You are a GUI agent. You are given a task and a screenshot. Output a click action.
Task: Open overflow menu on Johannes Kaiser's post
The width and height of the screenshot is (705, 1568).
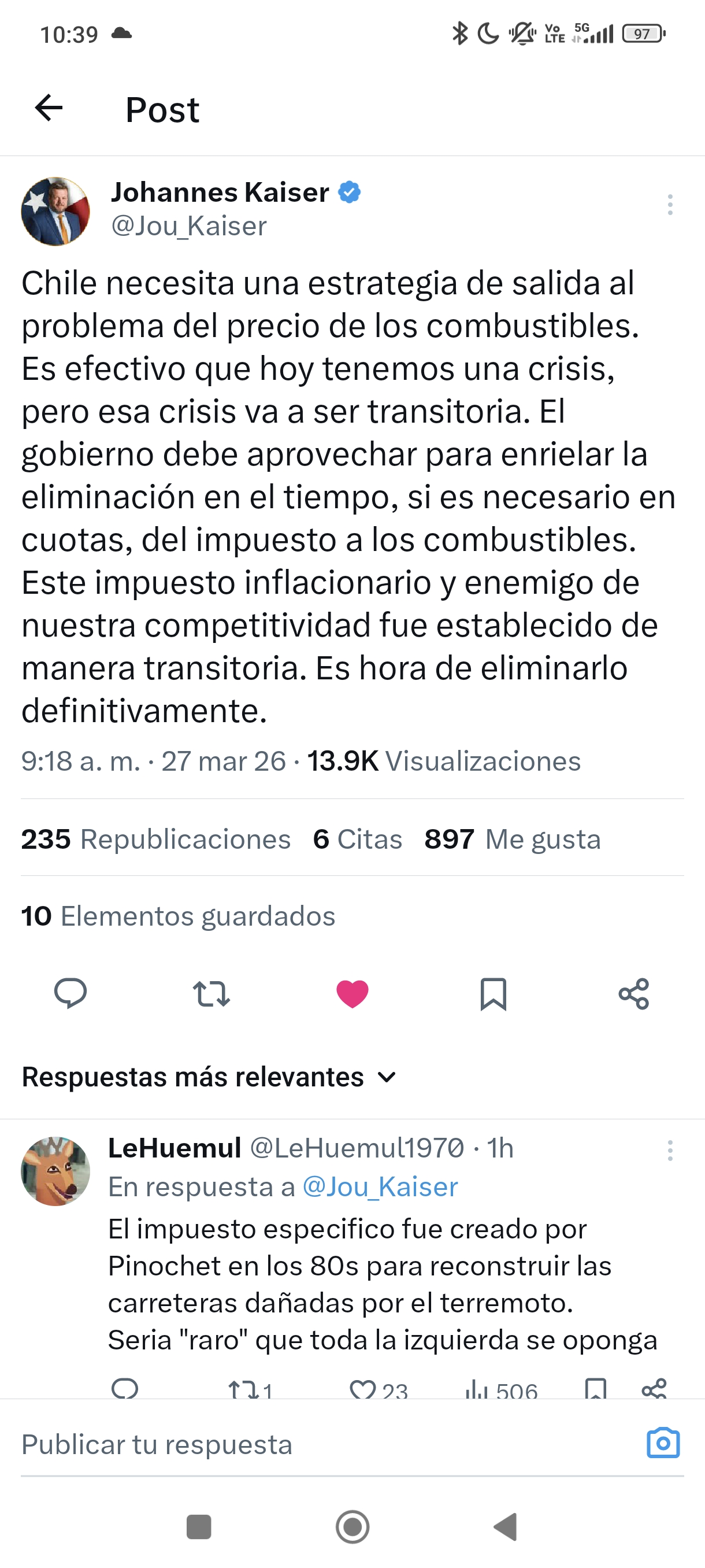click(x=670, y=205)
